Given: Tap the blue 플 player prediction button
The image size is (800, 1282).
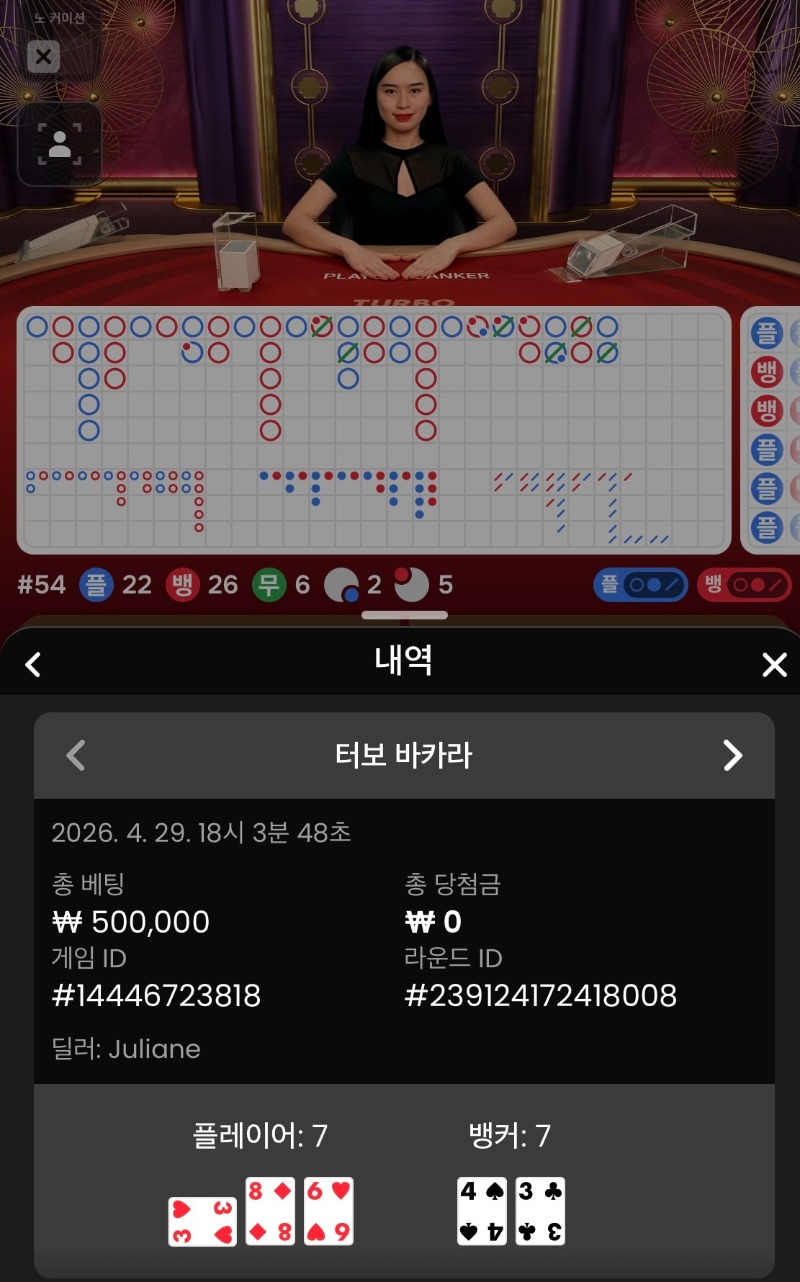Looking at the screenshot, I should (640, 585).
